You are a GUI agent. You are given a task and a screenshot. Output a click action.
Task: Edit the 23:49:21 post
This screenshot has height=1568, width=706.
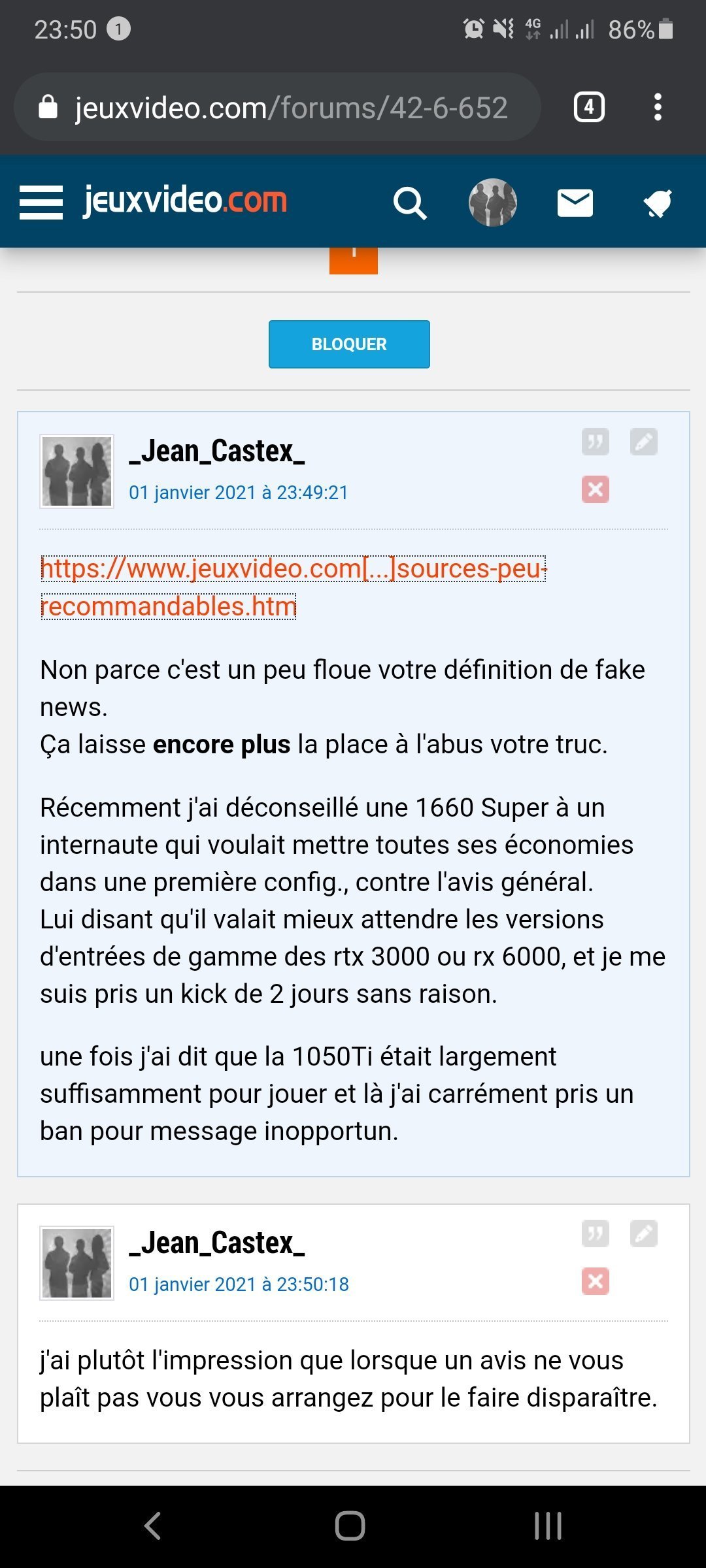coord(644,442)
